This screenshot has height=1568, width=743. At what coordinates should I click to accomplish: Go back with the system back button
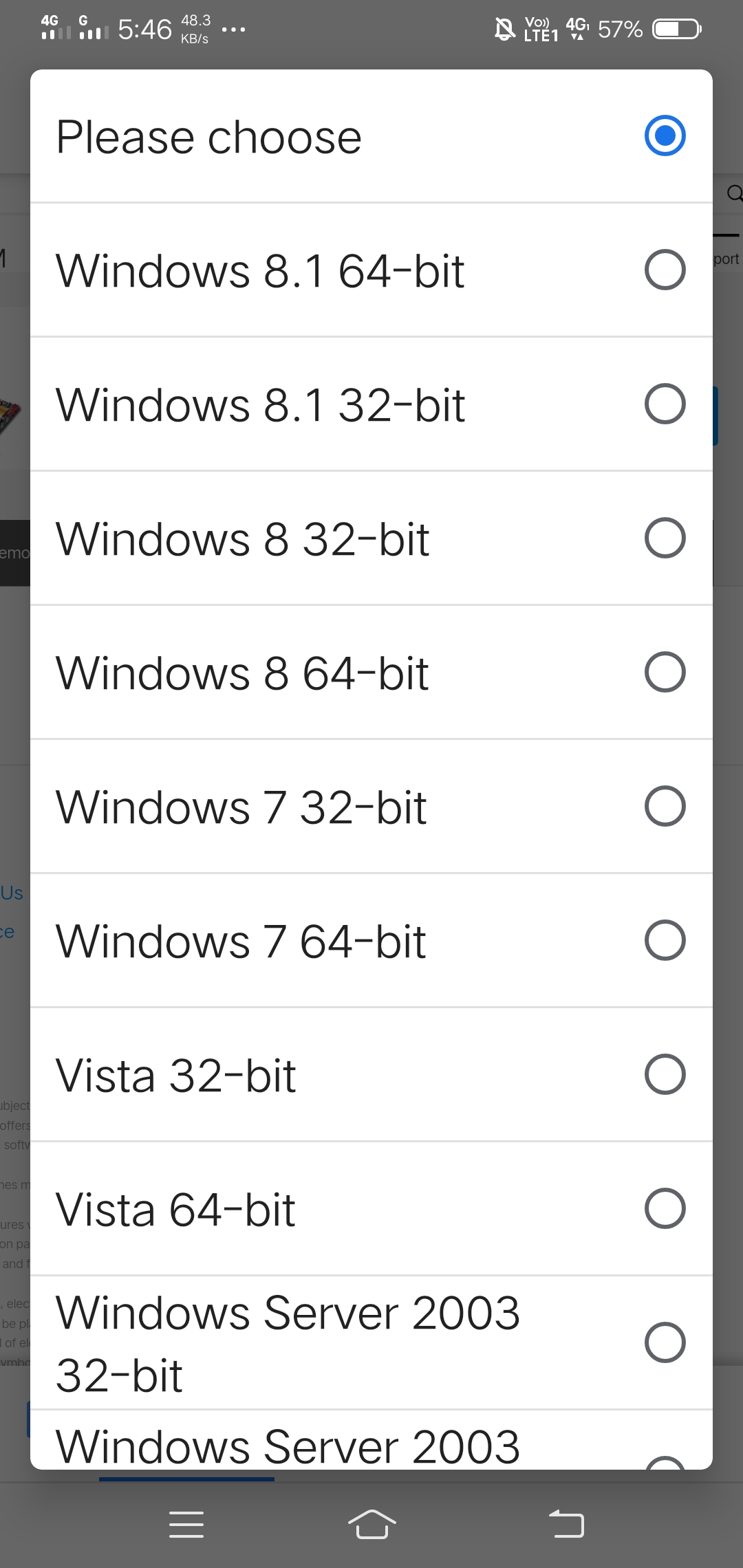[566, 1524]
